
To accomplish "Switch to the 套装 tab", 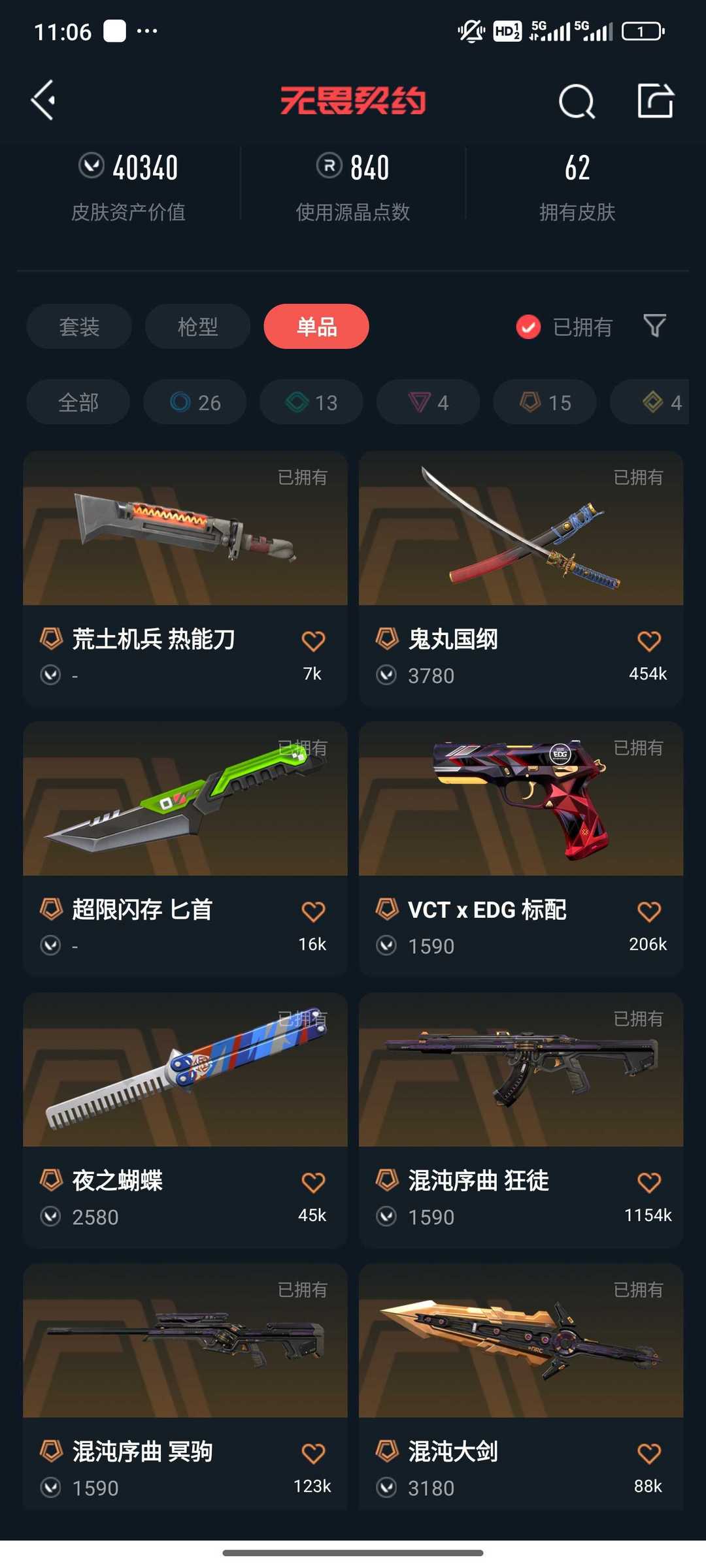I will click(79, 326).
